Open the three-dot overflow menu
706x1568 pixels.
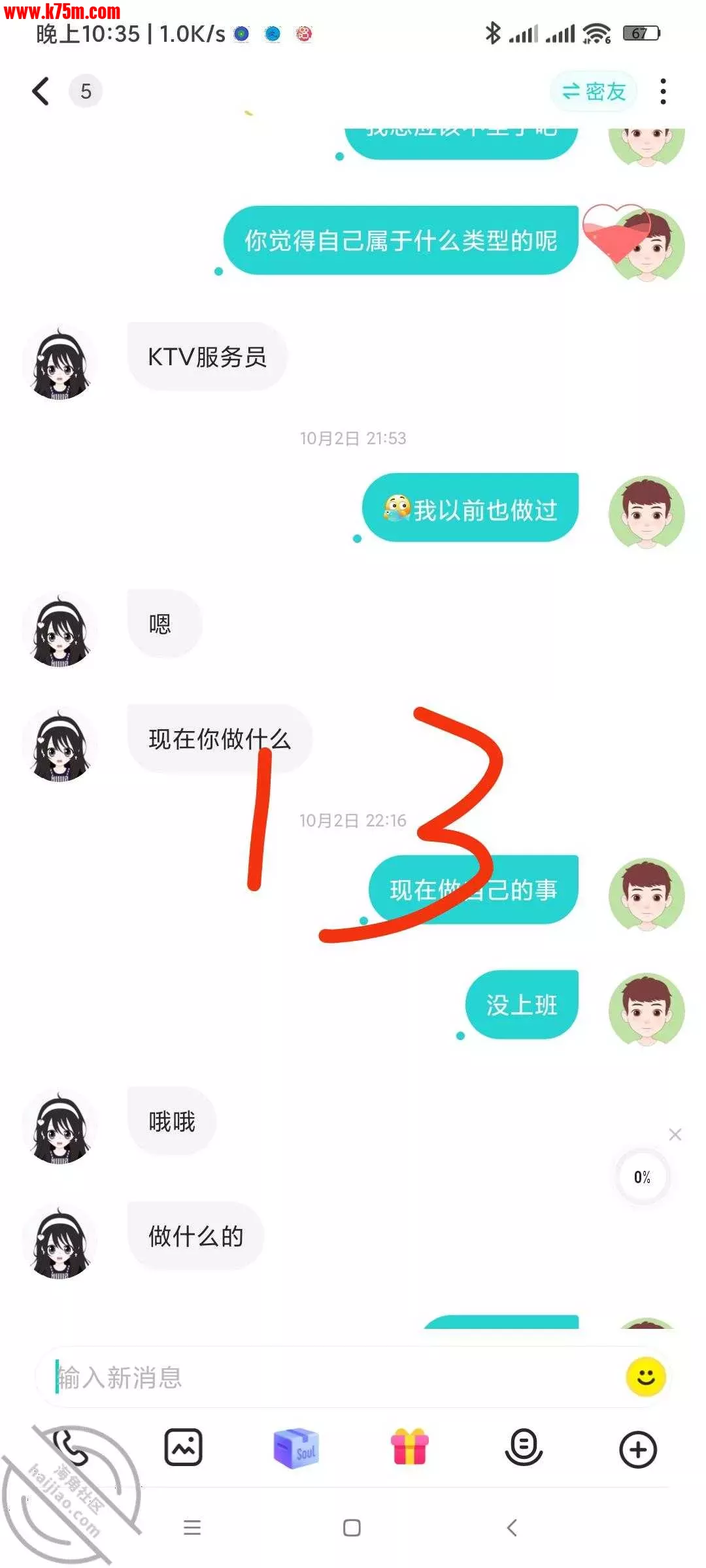coord(663,91)
